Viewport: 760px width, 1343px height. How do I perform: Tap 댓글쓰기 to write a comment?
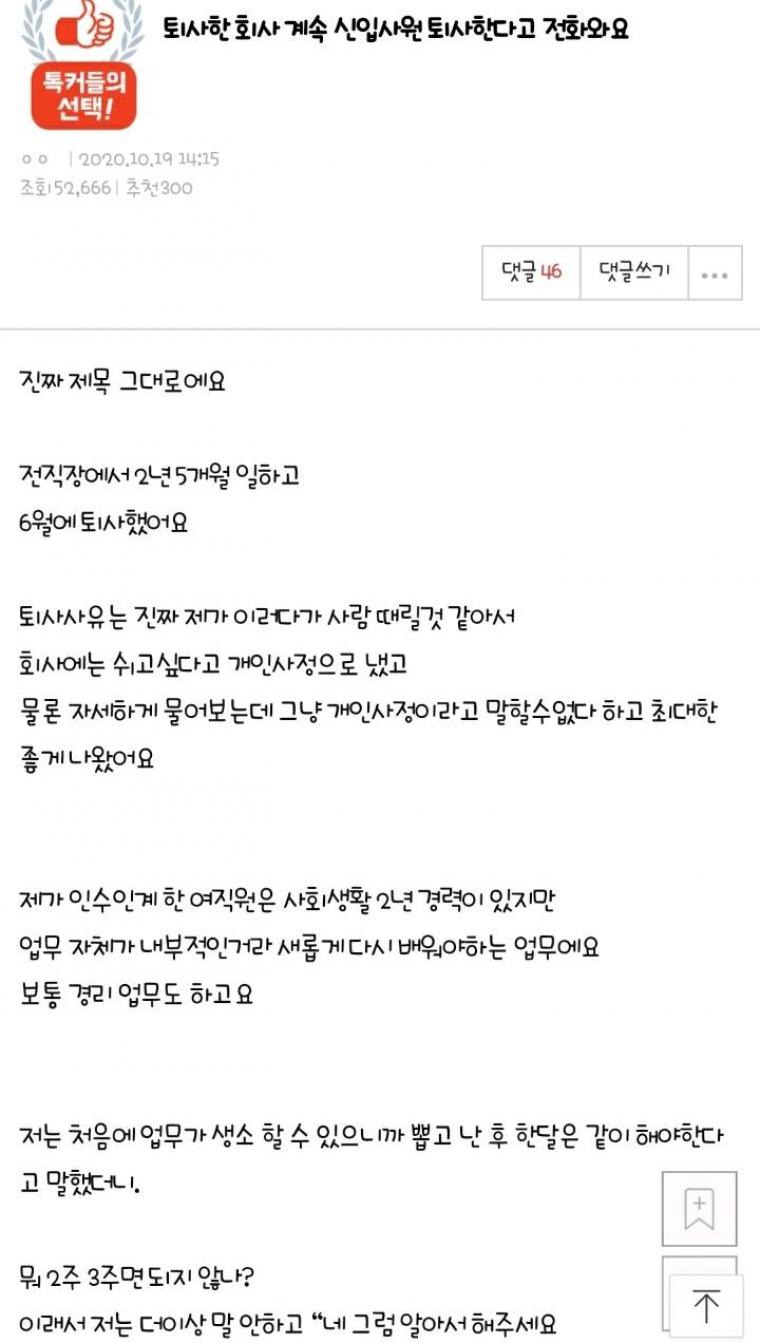pyautogui.click(x=634, y=272)
